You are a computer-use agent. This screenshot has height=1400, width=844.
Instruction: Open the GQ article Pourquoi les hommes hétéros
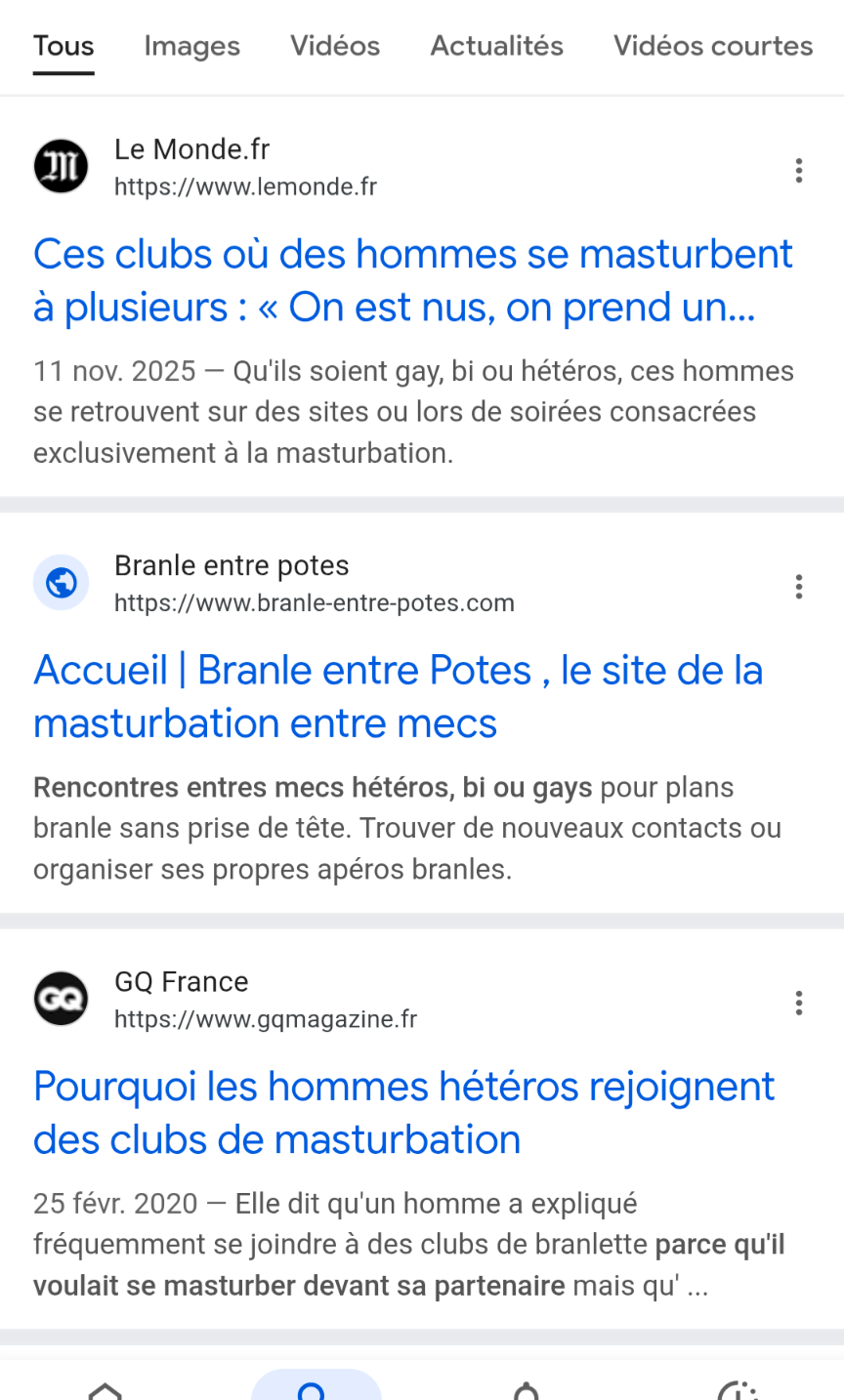point(403,1112)
